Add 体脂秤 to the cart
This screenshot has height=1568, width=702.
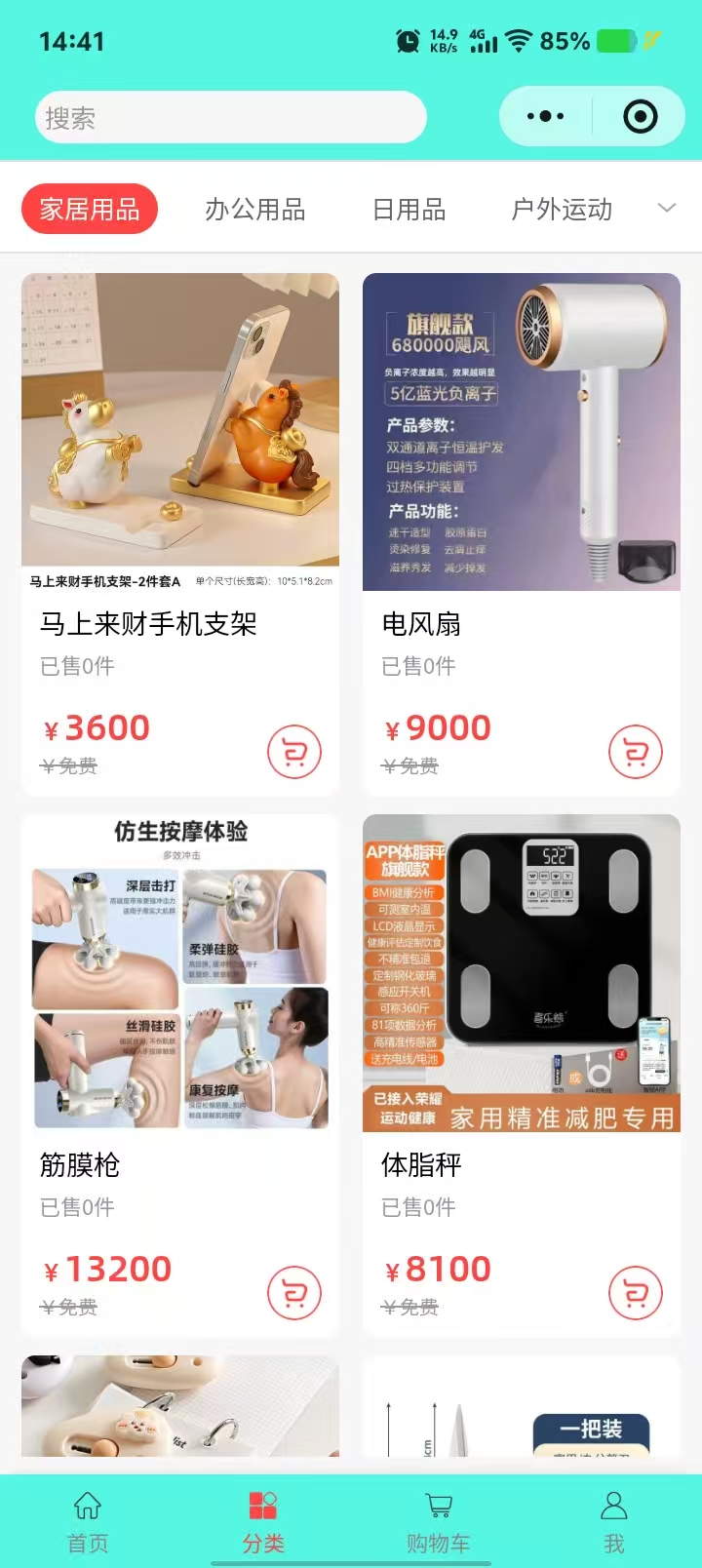(x=636, y=1293)
